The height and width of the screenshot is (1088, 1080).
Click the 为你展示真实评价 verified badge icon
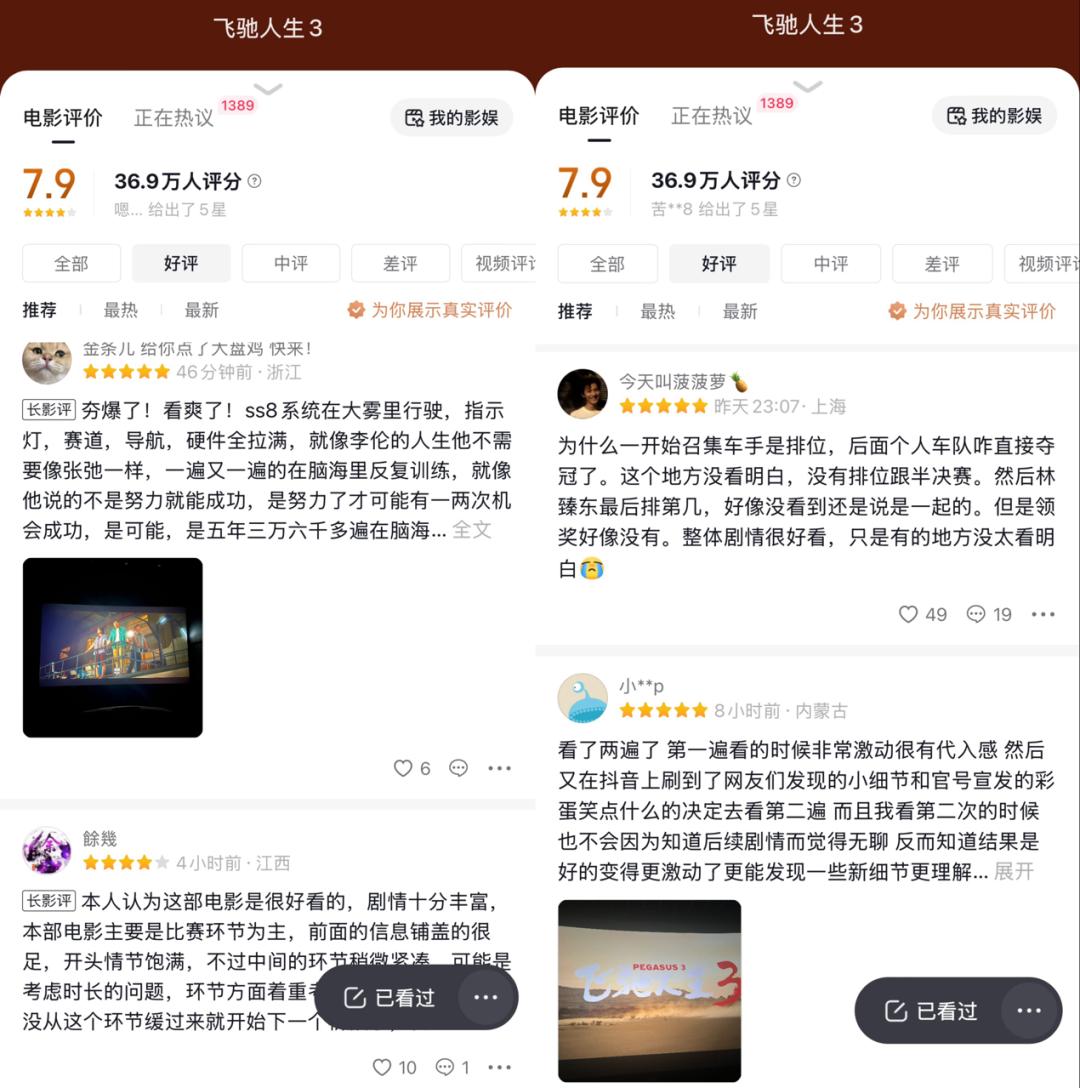(x=357, y=310)
